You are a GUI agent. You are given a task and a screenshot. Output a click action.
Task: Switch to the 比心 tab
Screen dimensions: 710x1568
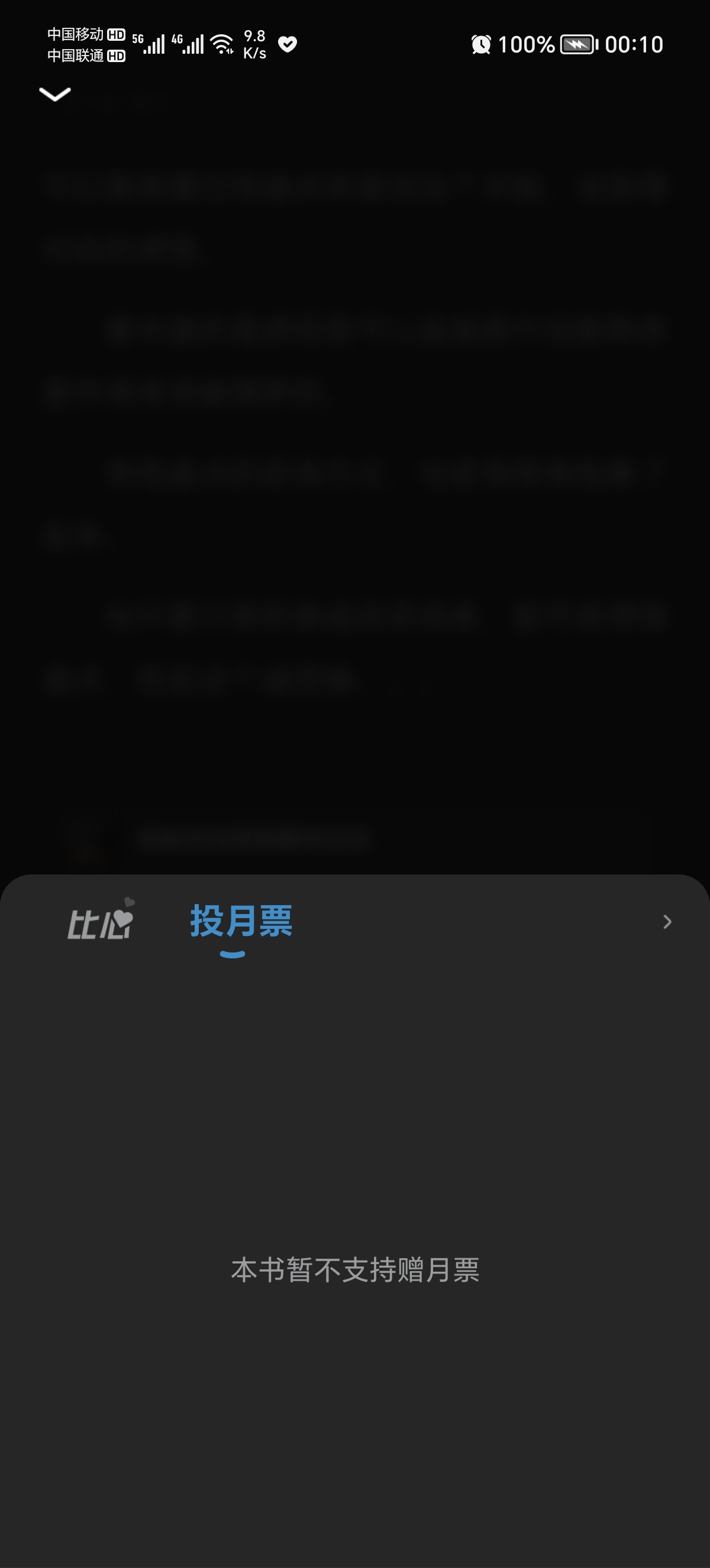pos(101,920)
